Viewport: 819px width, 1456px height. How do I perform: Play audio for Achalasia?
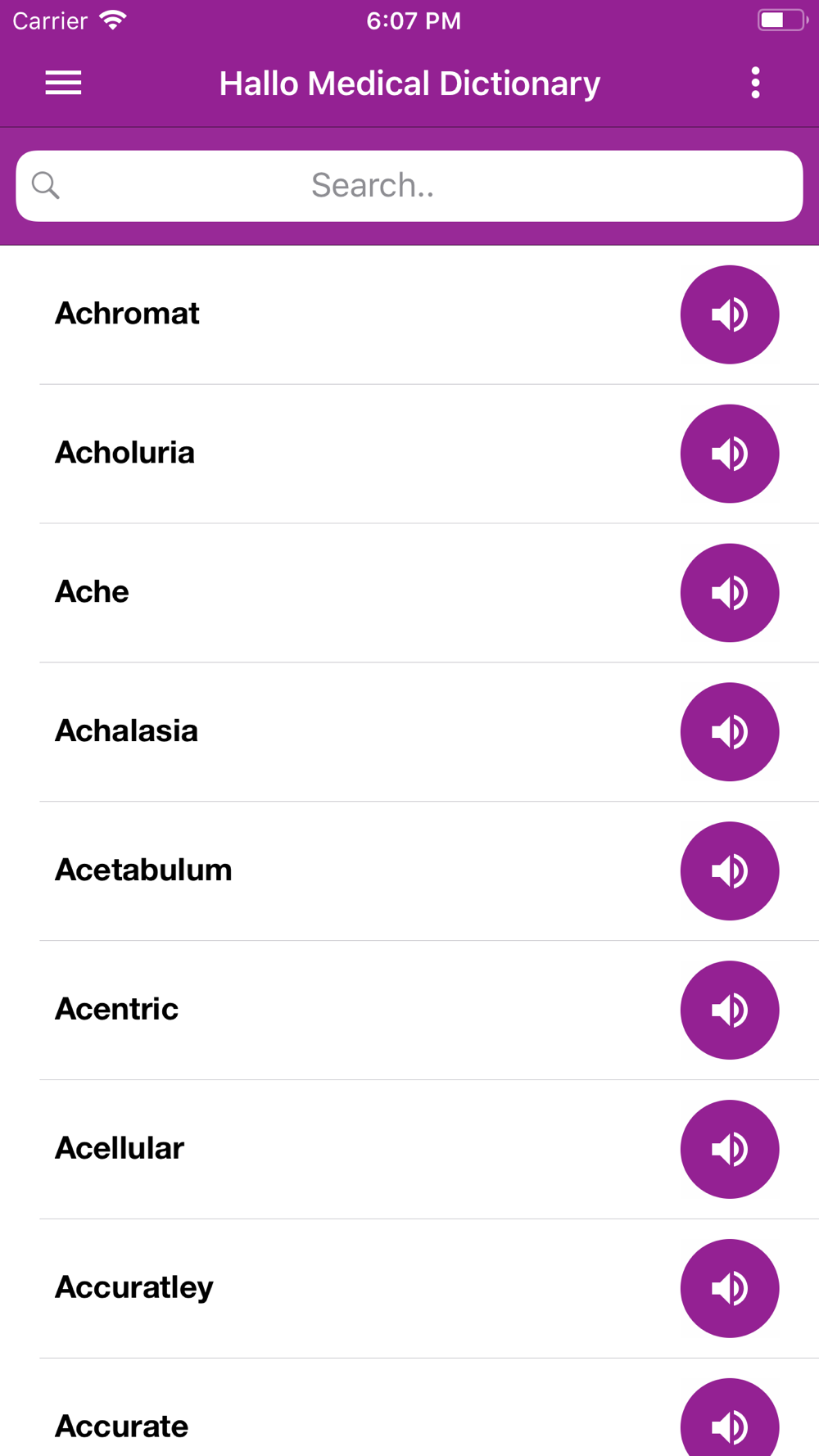(x=729, y=732)
